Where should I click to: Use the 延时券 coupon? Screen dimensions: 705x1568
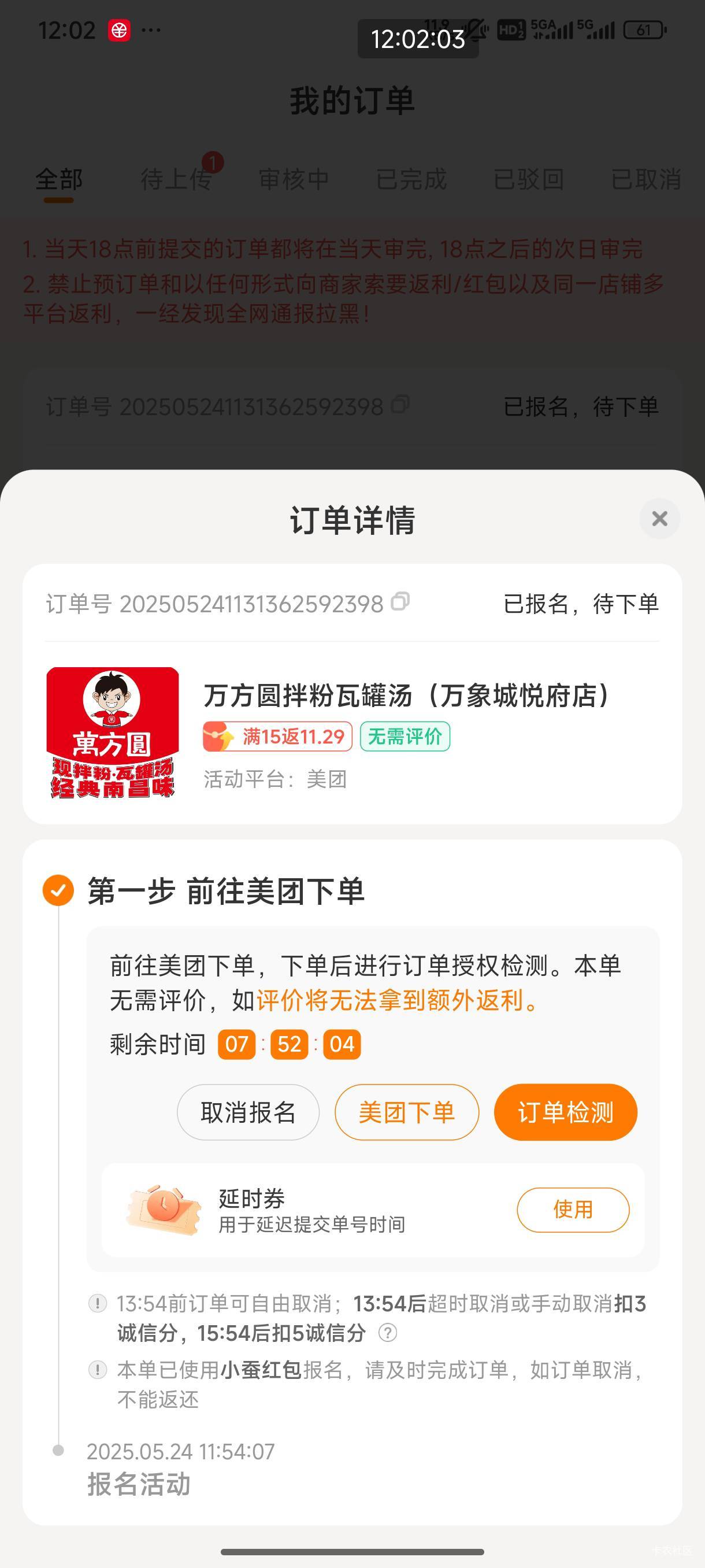point(573,1210)
